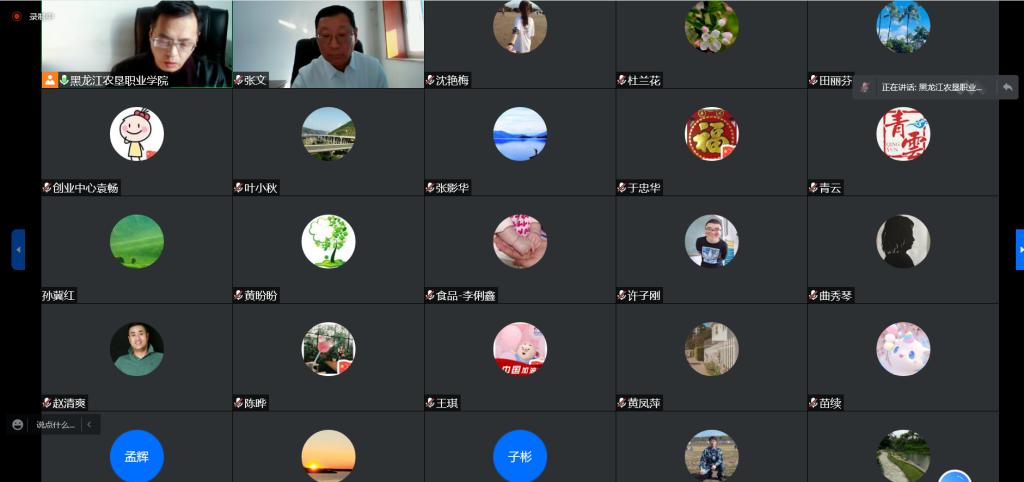This screenshot has height=482, width=1024.
Task: Select participant tile 食品-李俐鑫
Action: click(x=519, y=248)
